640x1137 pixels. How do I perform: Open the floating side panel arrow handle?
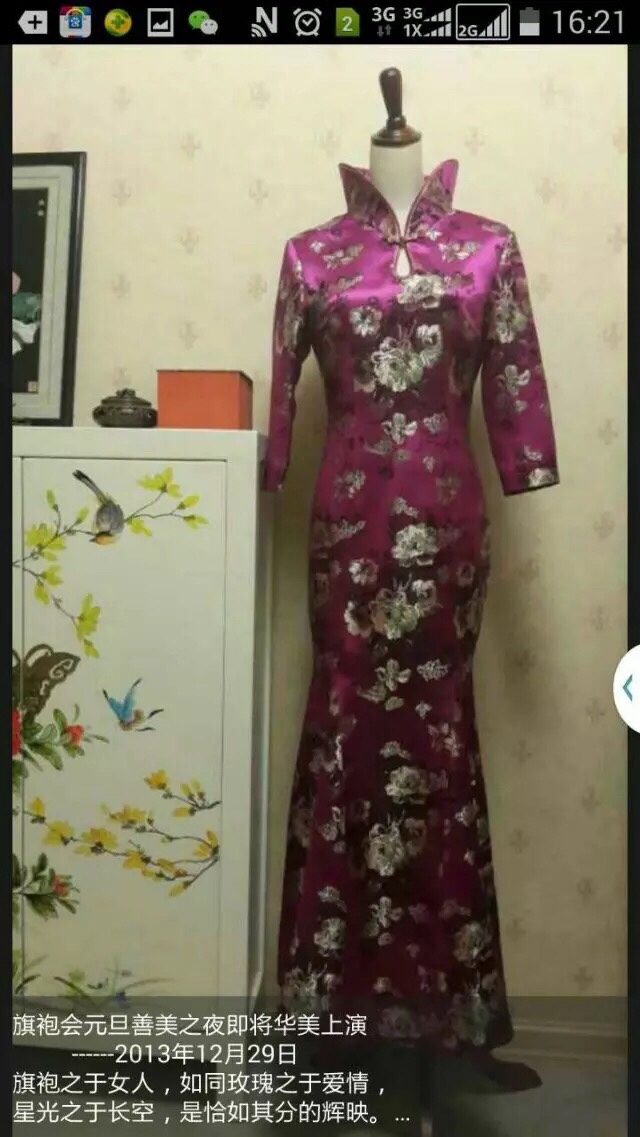[x=627, y=688]
